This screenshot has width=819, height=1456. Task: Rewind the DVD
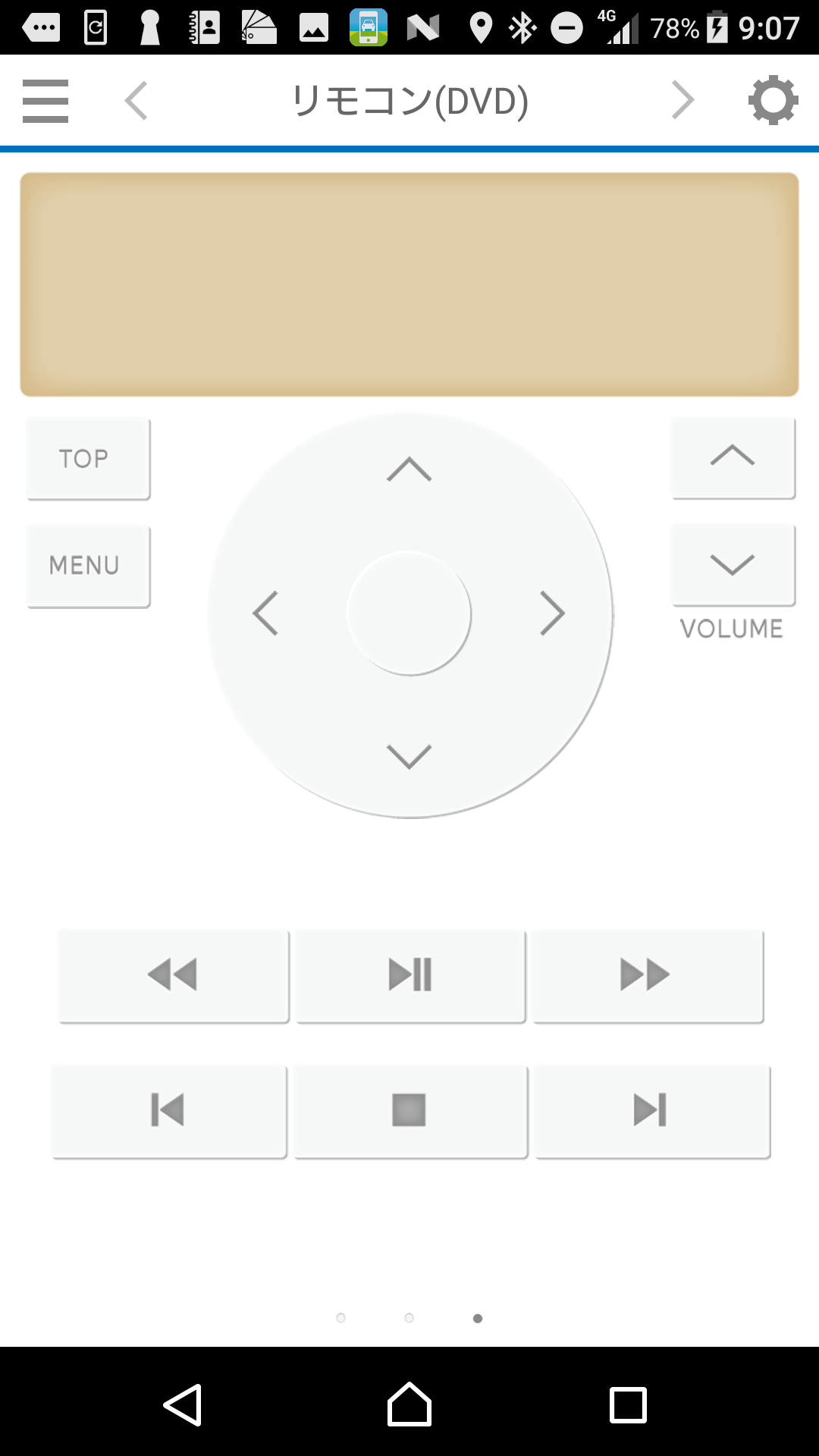tap(174, 976)
